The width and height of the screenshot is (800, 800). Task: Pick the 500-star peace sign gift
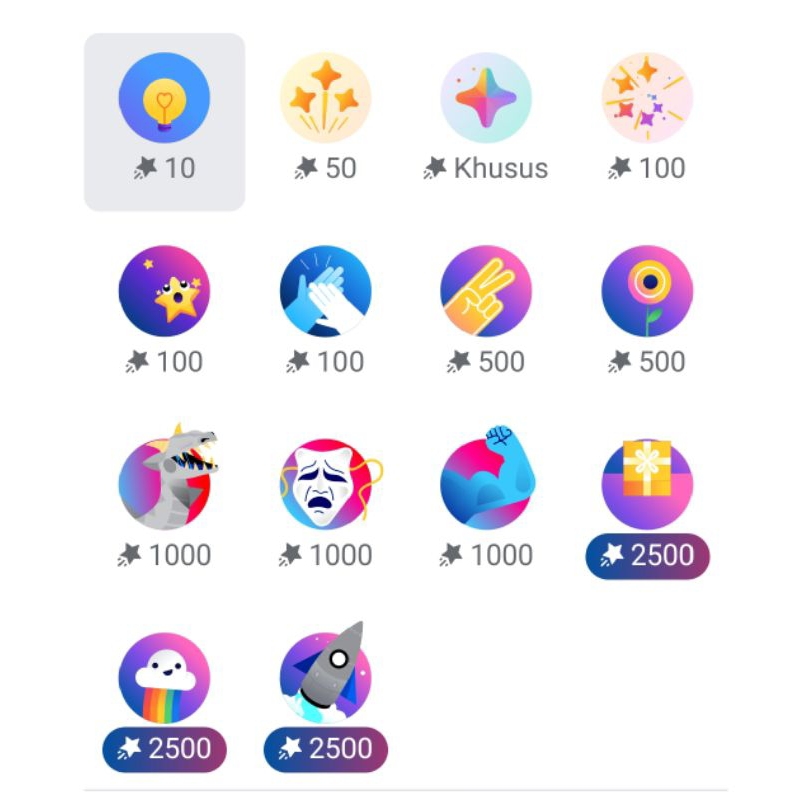486,291
